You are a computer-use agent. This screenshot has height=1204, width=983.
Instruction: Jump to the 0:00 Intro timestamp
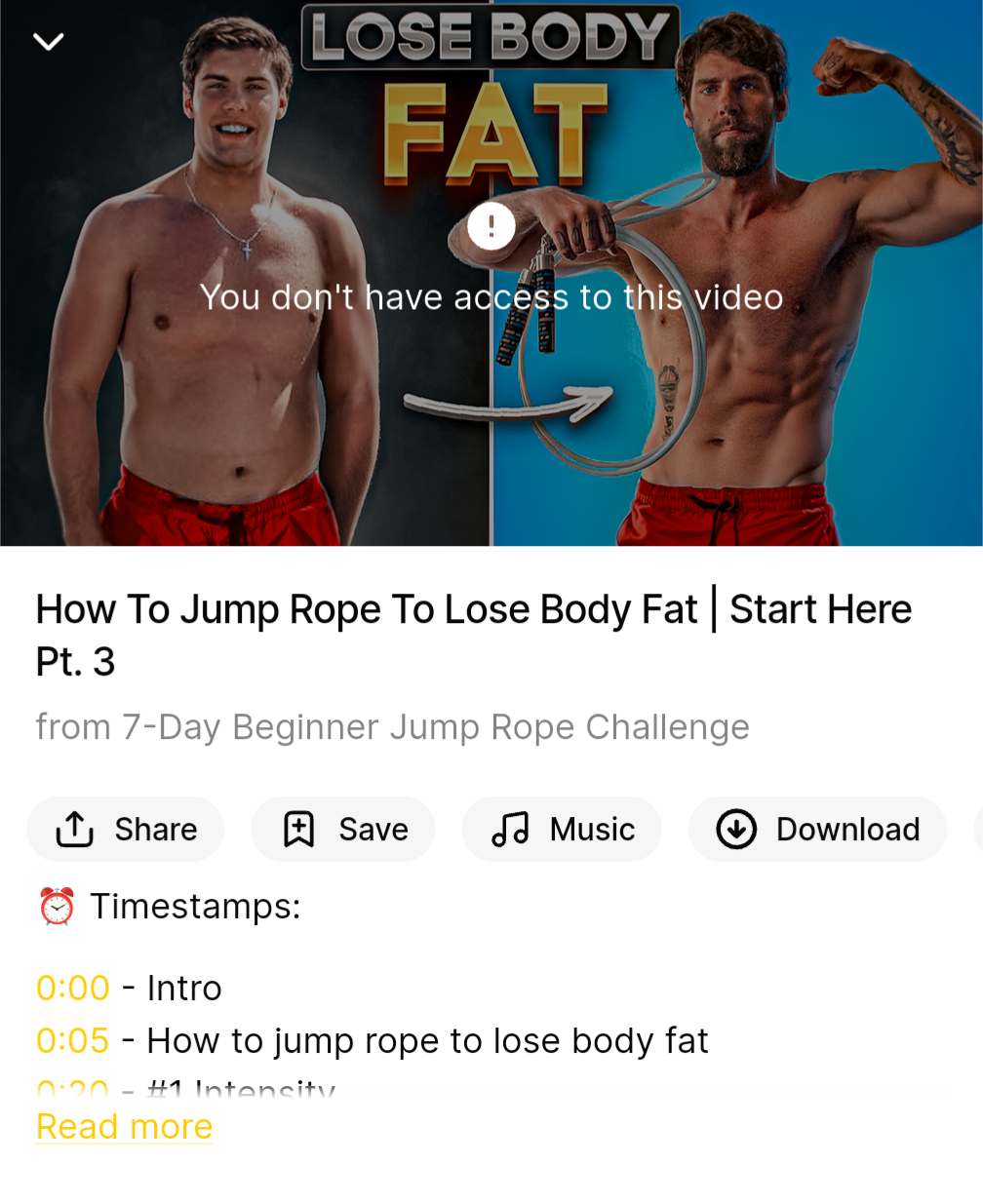click(72, 988)
